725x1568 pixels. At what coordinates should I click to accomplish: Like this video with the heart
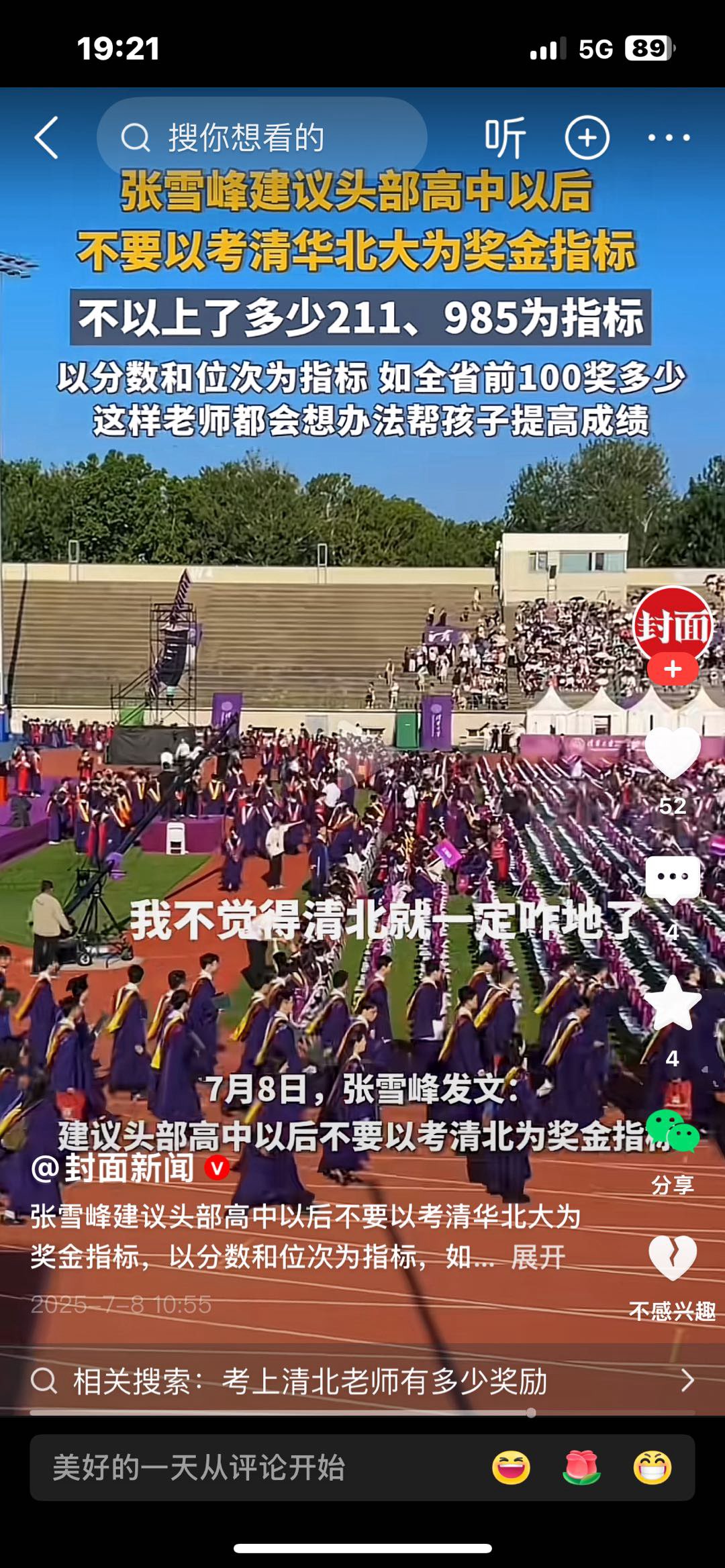coord(673,753)
